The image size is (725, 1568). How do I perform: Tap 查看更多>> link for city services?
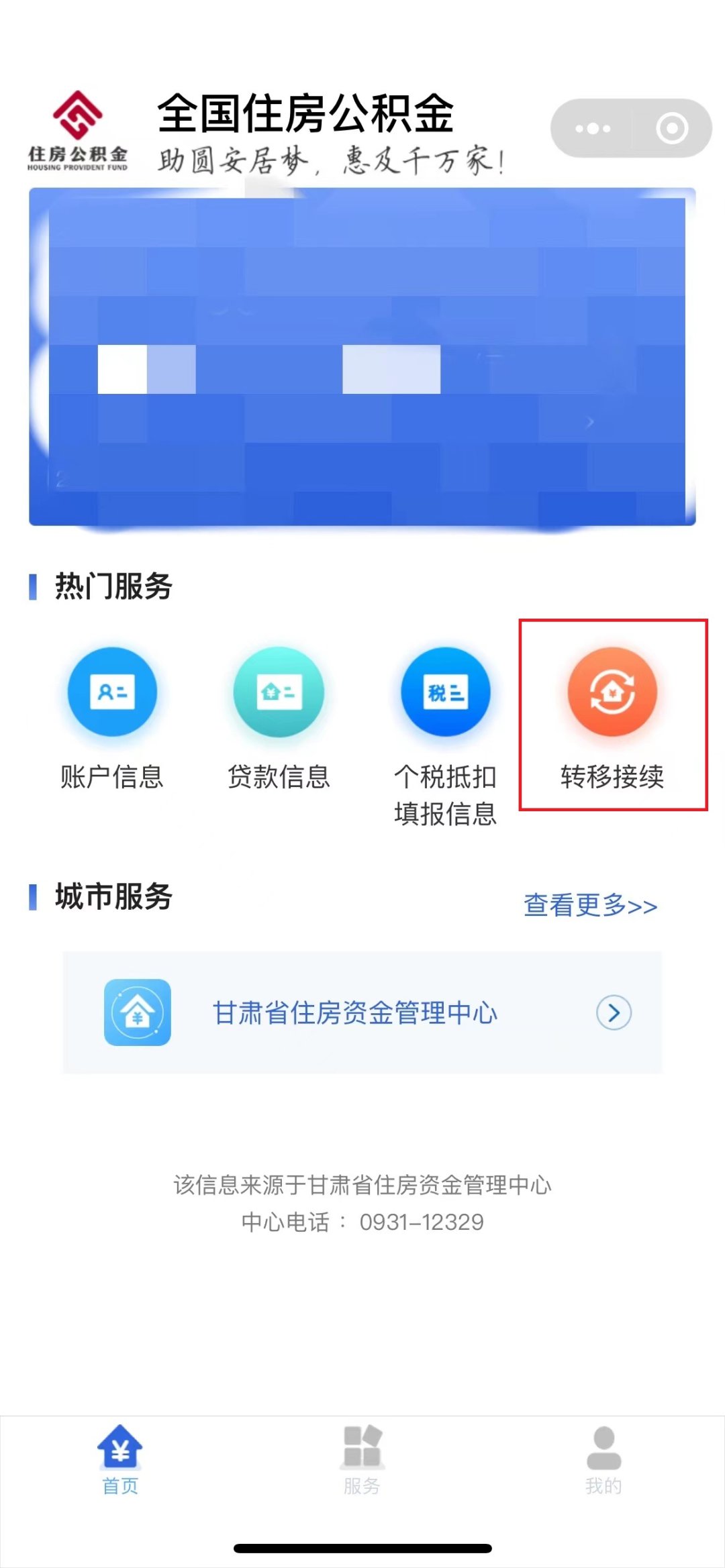tap(590, 905)
